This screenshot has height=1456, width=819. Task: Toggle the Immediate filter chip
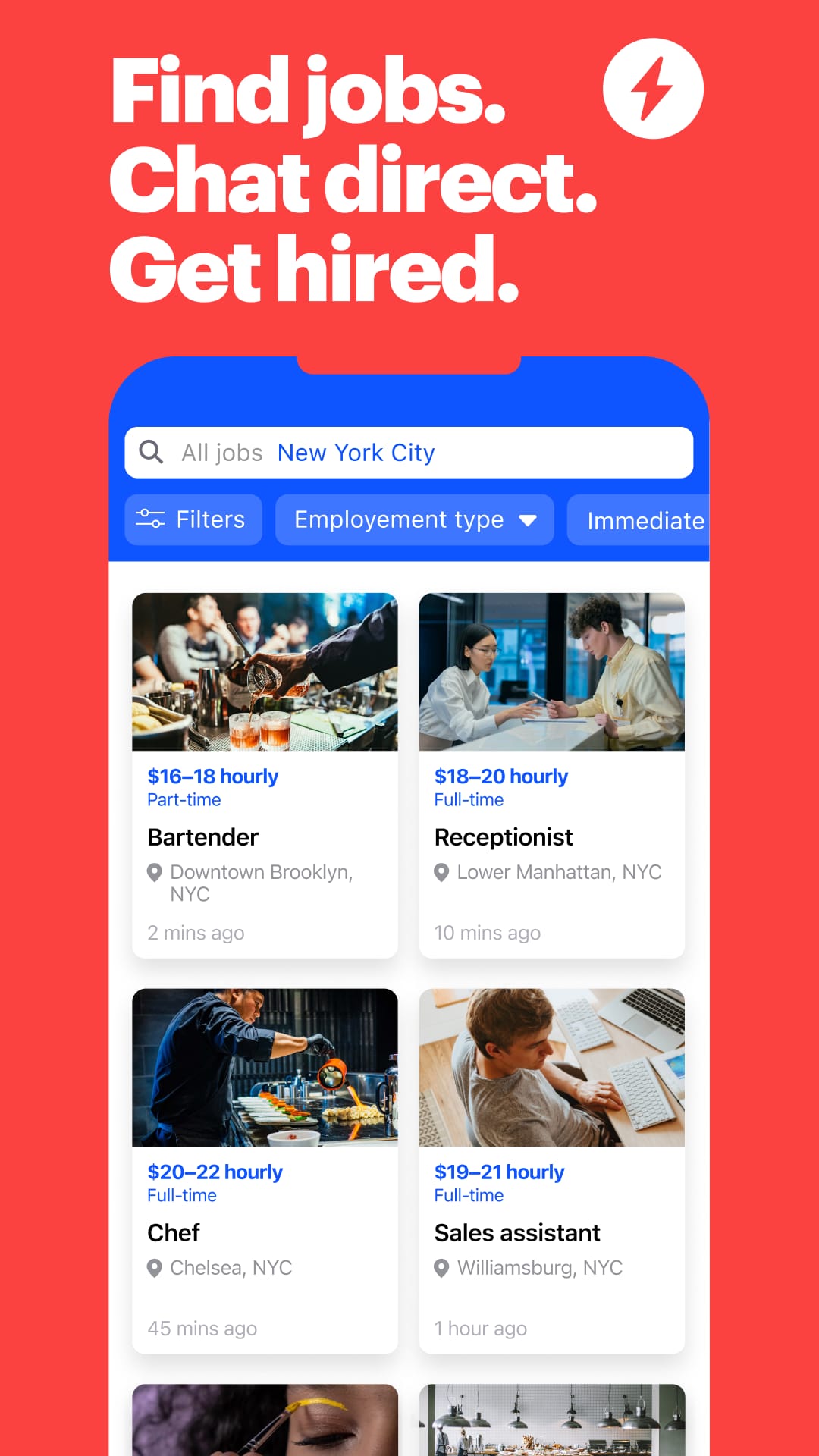pyautogui.click(x=644, y=520)
